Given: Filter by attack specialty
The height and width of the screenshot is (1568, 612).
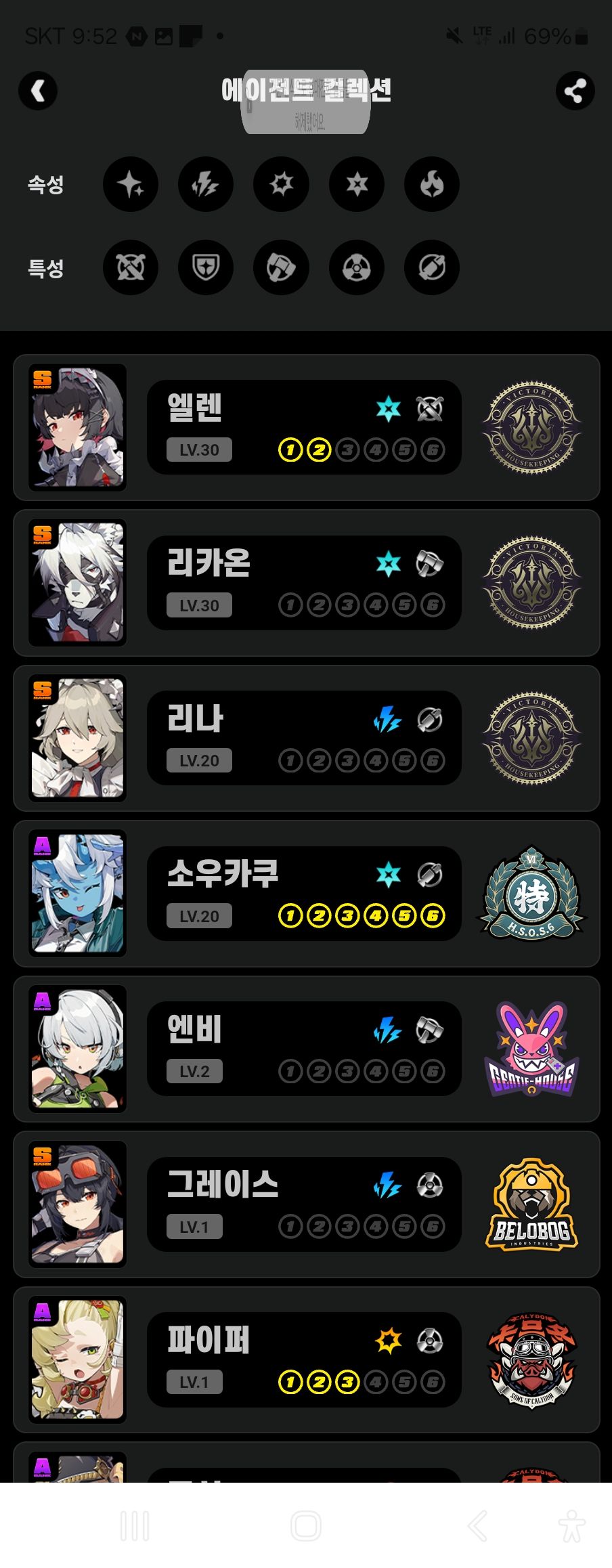Looking at the screenshot, I should point(131,268).
